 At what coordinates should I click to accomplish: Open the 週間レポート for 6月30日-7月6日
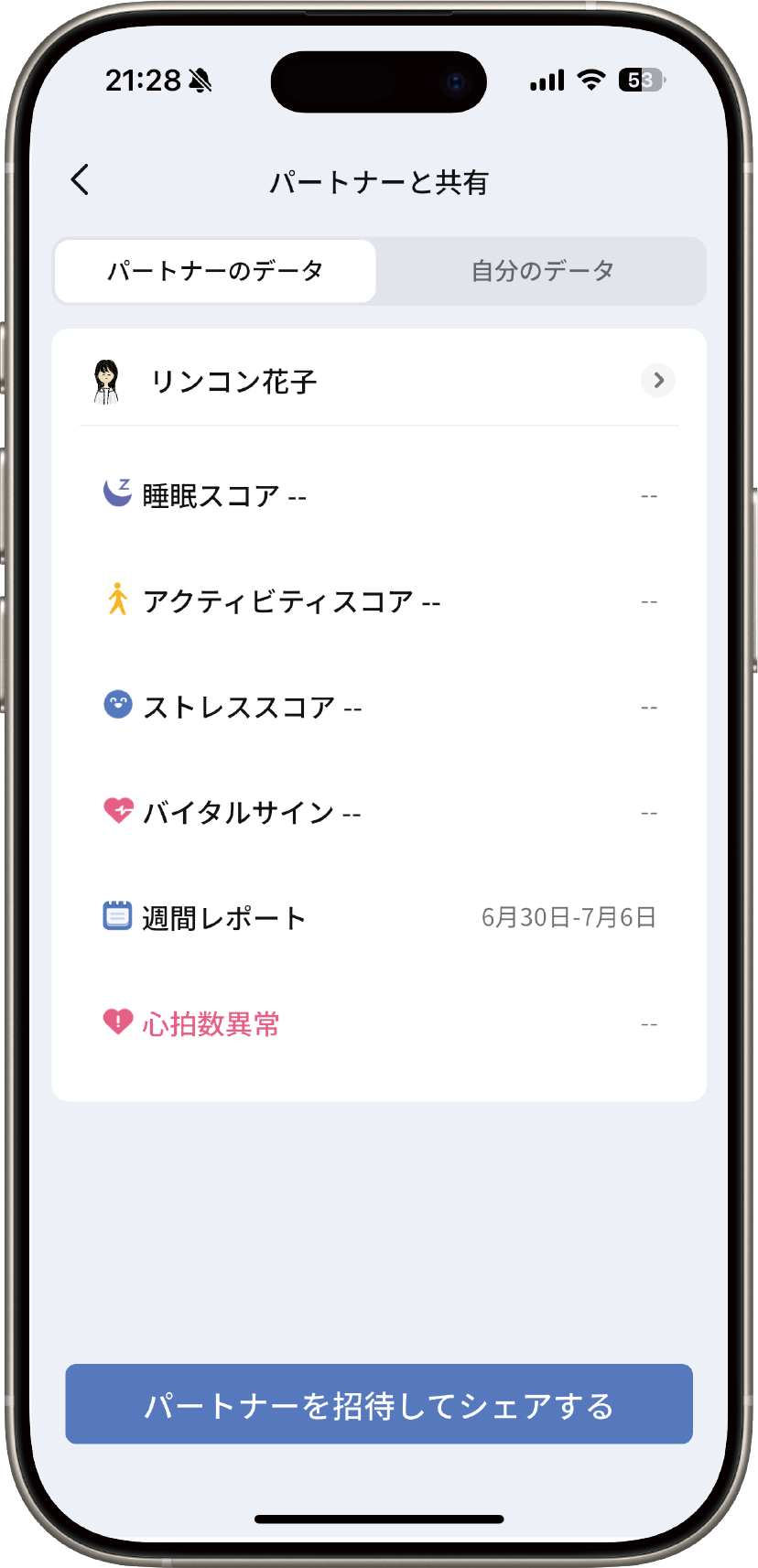tap(378, 918)
